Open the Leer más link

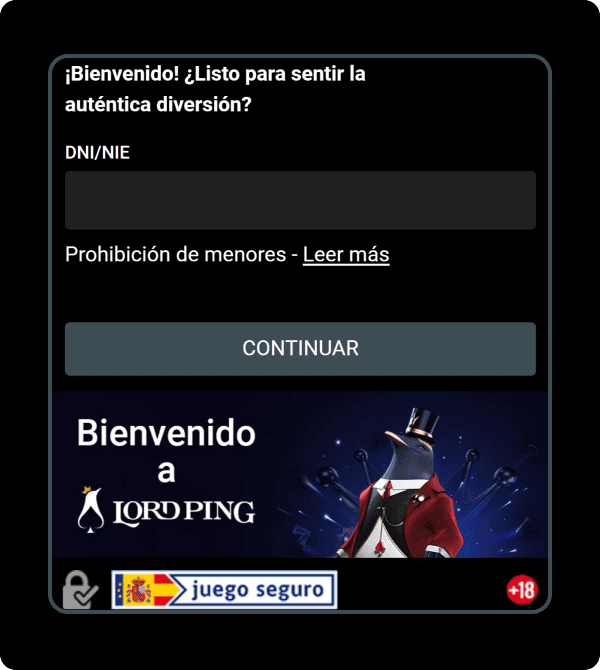point(345,255)
